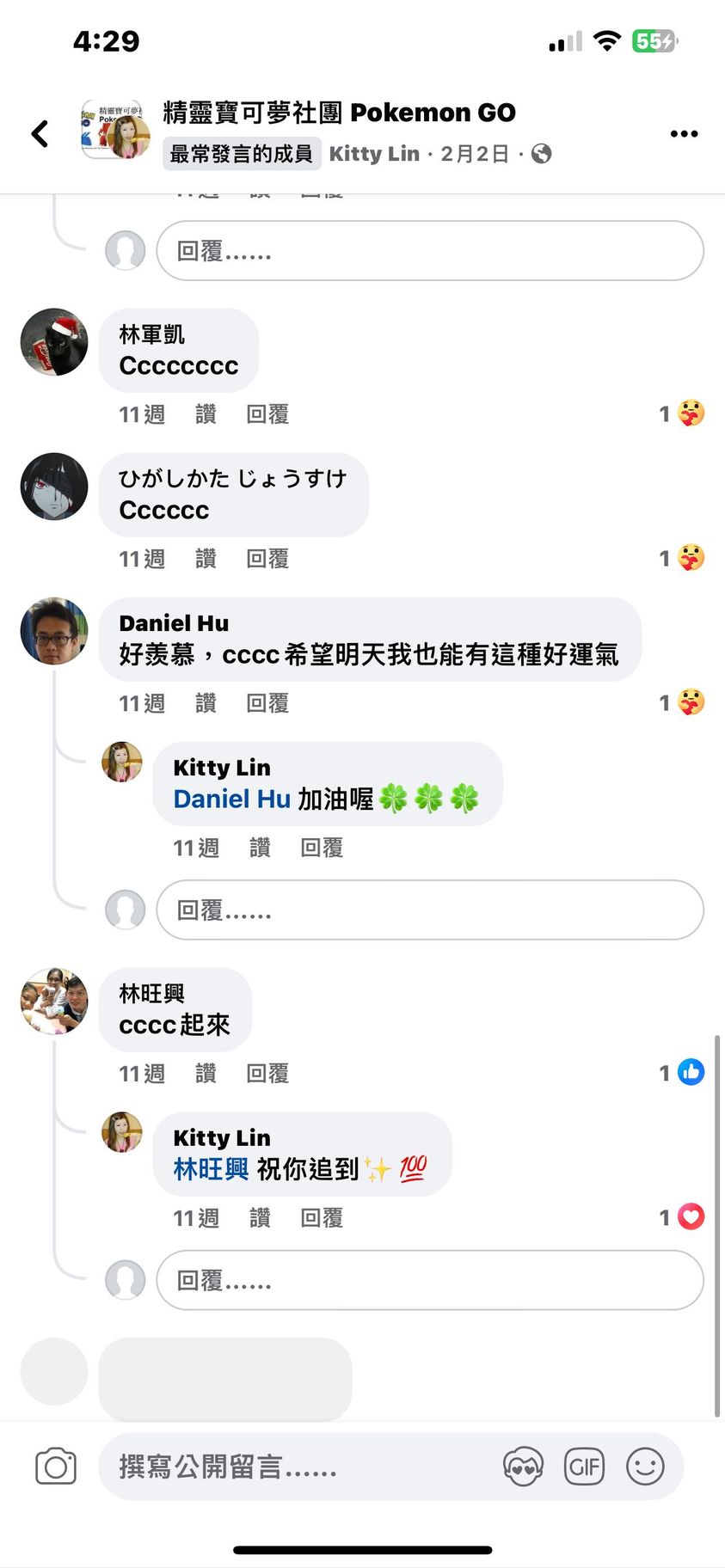This screenshot has height=1568, width=725.
Task: Reply to Daniel Hu's comment
Action: (267, 703)
